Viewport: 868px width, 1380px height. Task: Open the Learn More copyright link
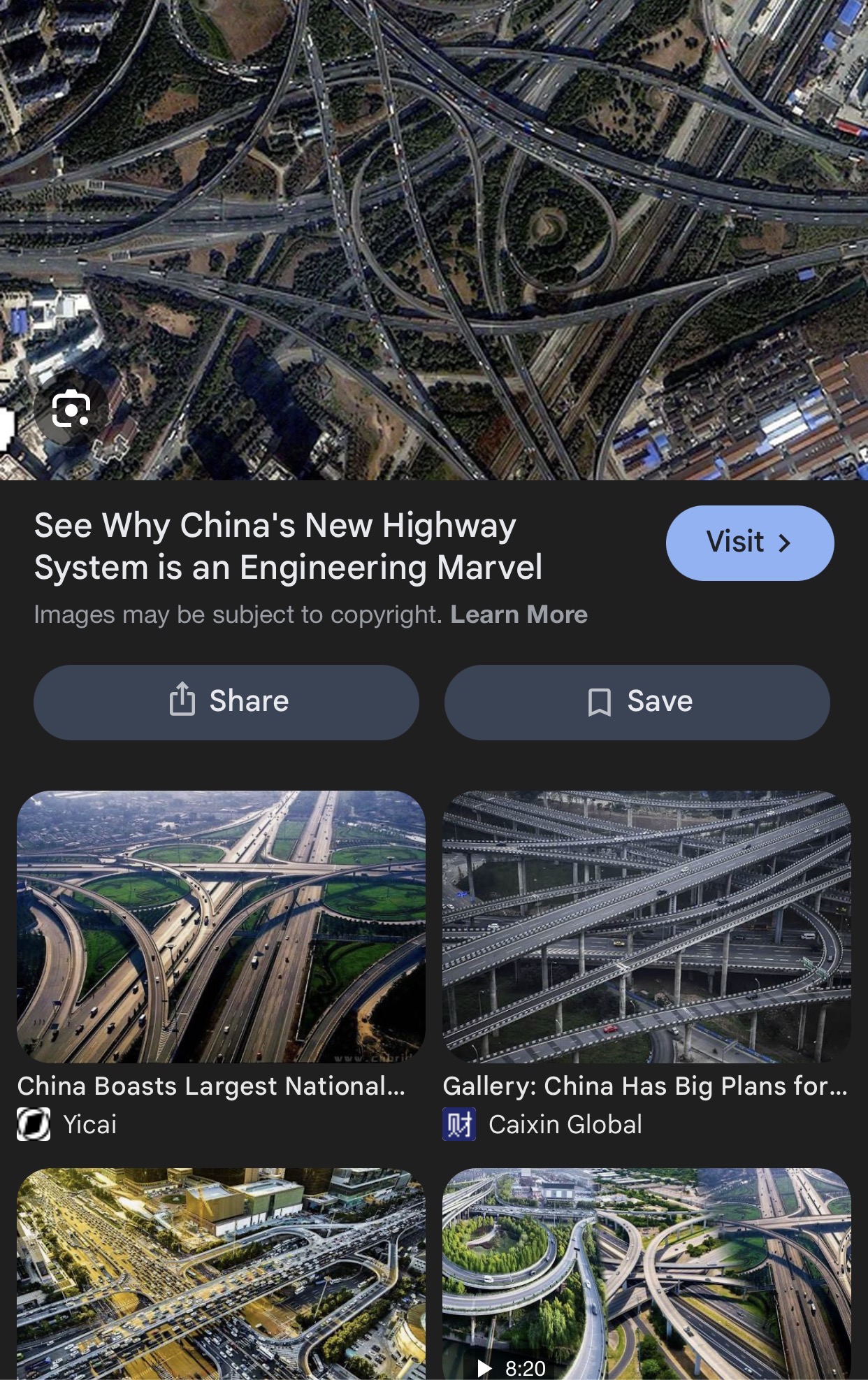pos(519,614)
